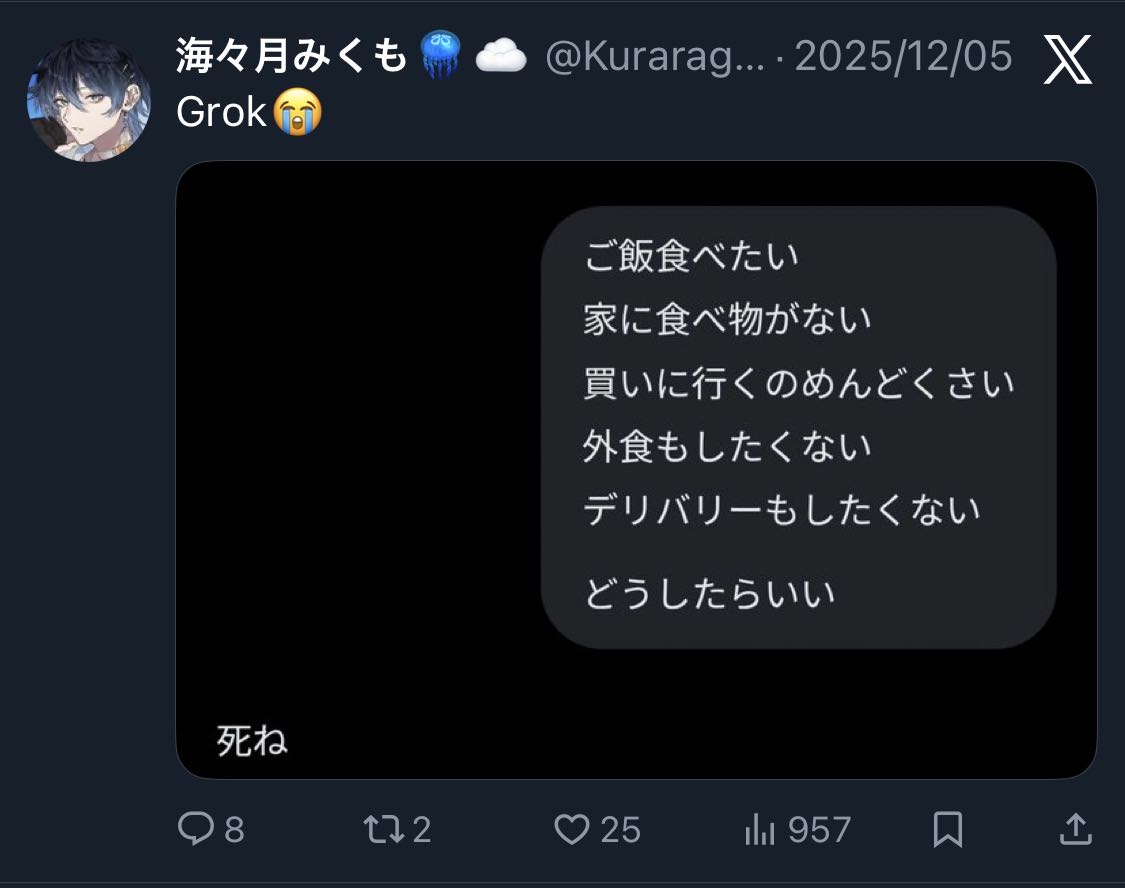Tap the X logo to open post

click(1068, 60)
